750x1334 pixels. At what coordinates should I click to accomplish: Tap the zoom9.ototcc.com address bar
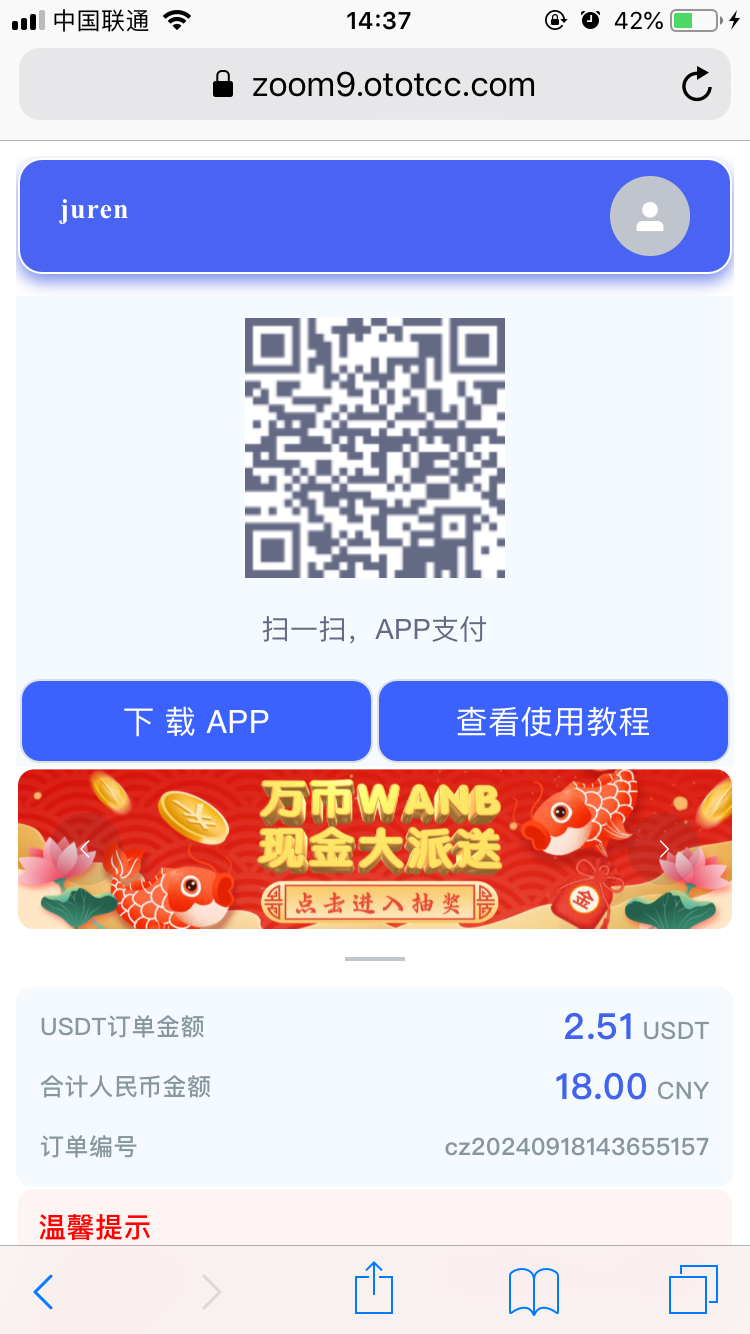375,85
